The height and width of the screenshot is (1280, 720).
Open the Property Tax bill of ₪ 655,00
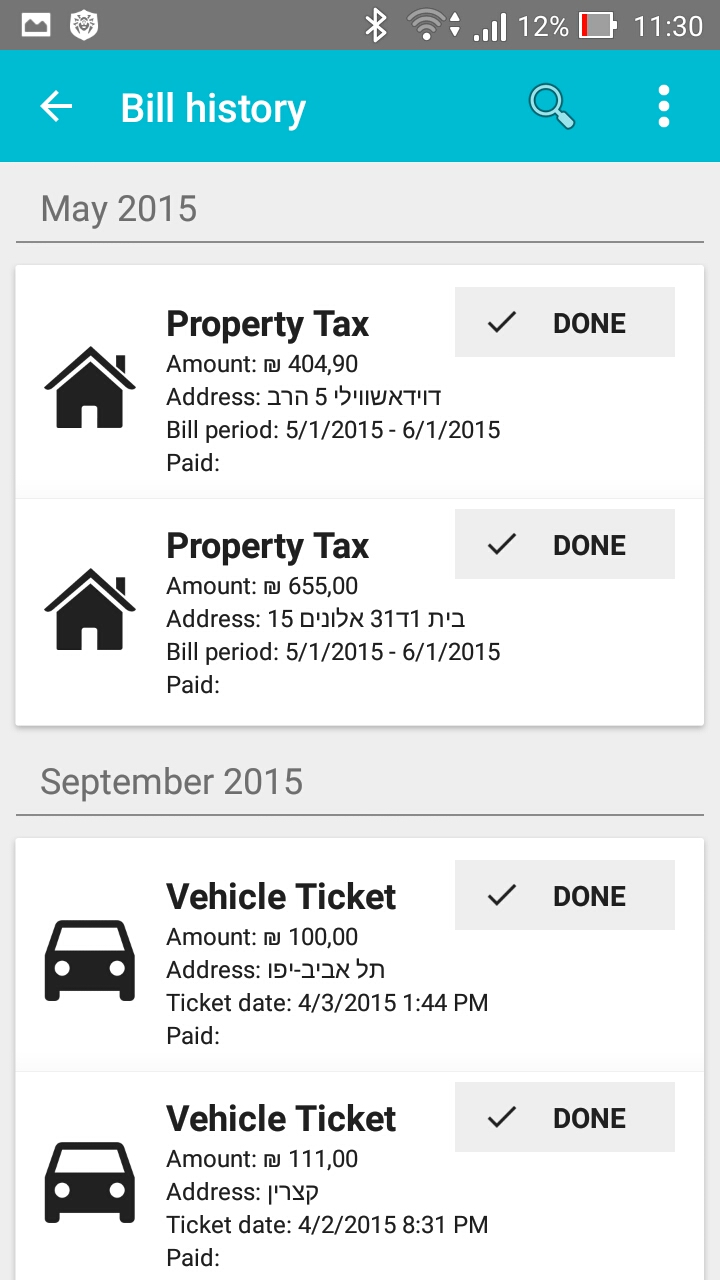[360, 612]
